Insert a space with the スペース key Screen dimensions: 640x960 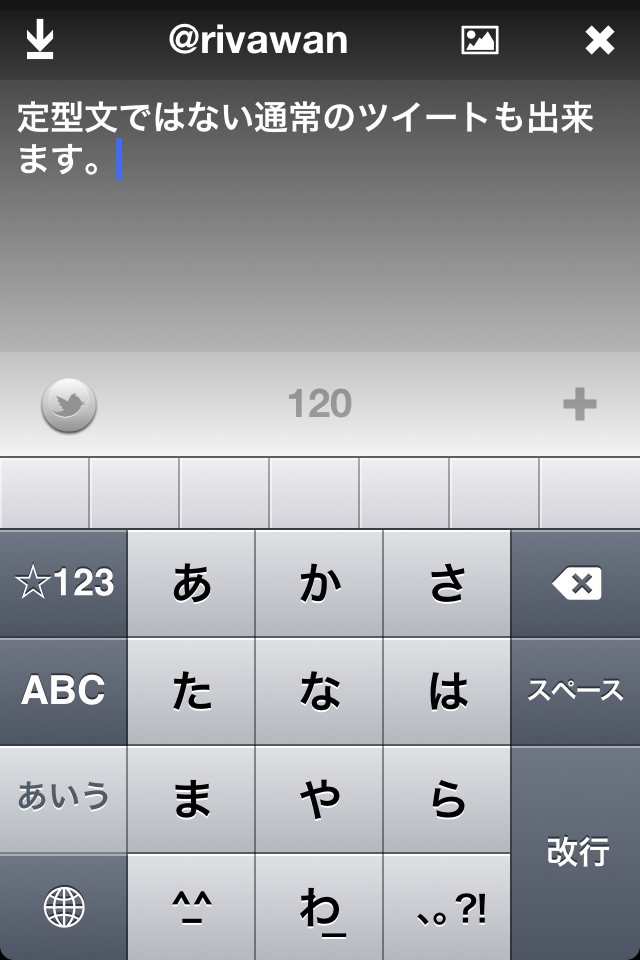coord(576,691)
